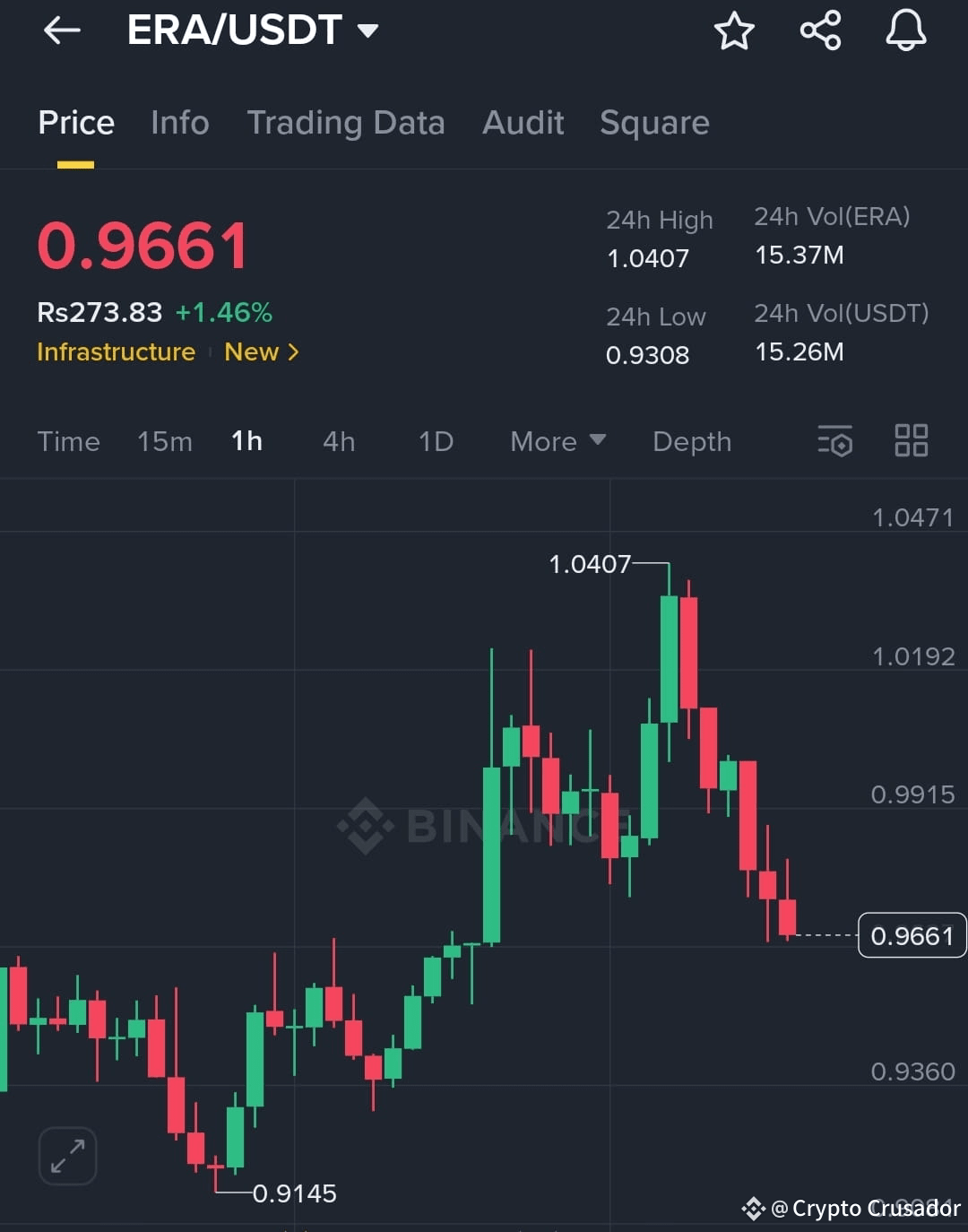Expand the More timeframes dropdown

557,441
